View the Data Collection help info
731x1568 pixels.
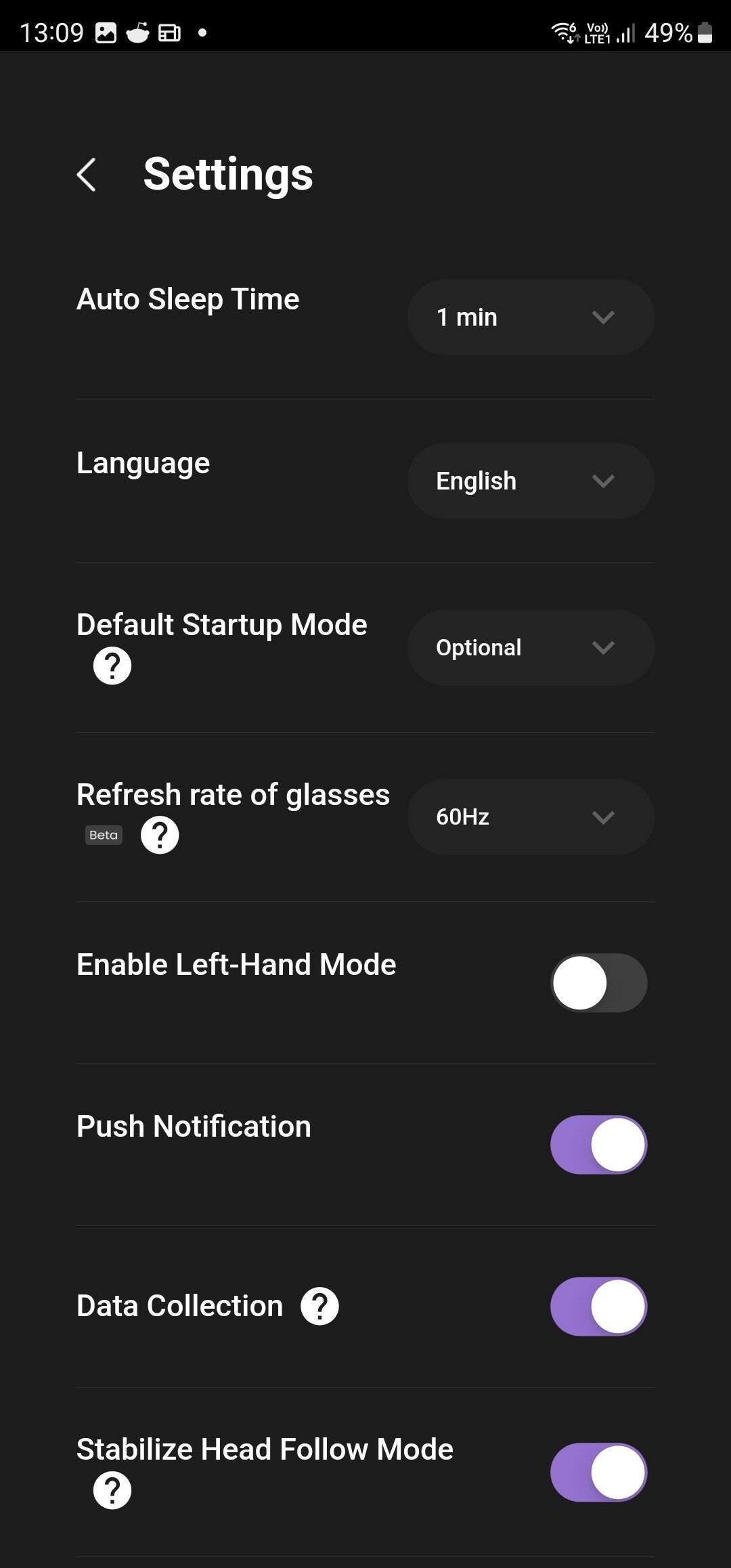click(319, 1306)
